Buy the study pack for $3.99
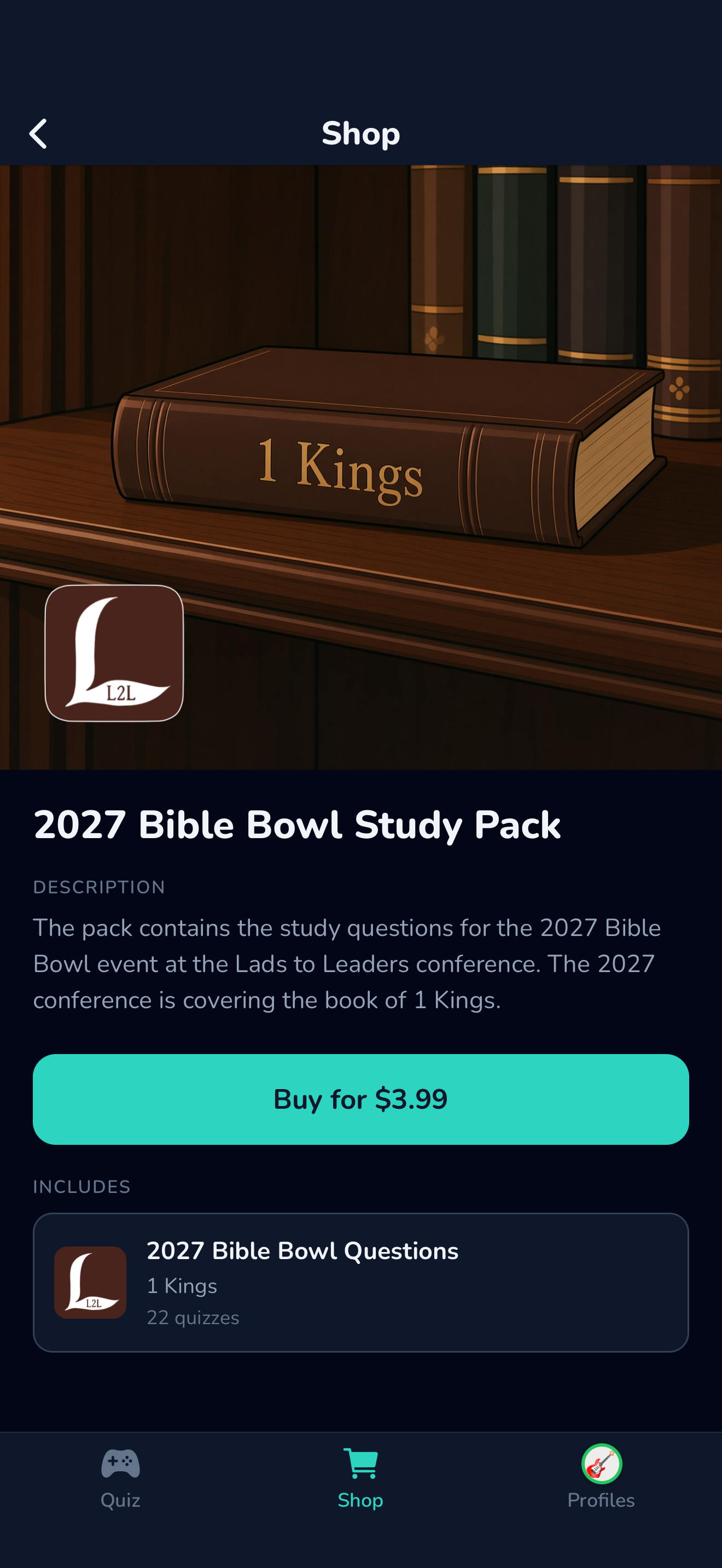This screenshot has width=722, height=1568. [361, 1099]
